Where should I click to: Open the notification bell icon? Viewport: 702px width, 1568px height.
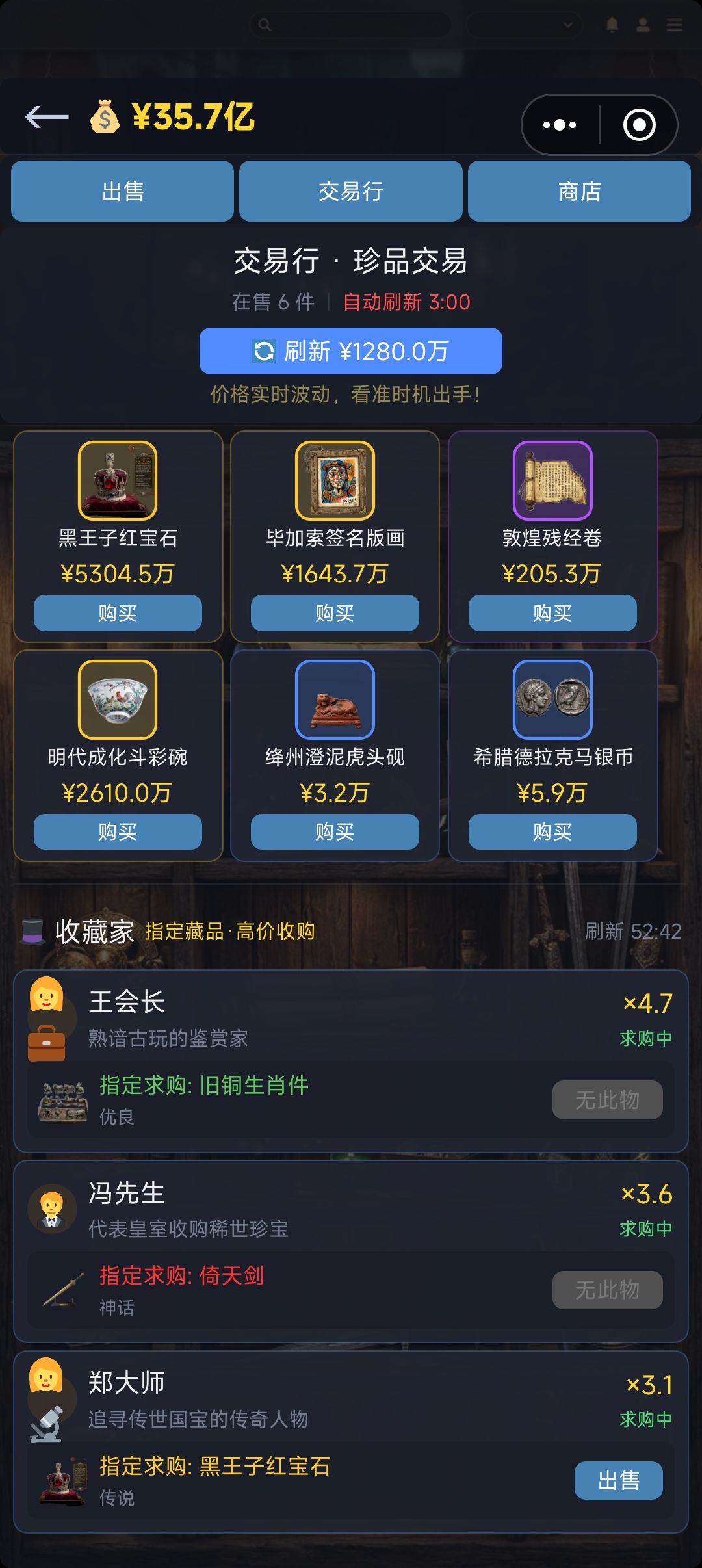click(612, 25)
